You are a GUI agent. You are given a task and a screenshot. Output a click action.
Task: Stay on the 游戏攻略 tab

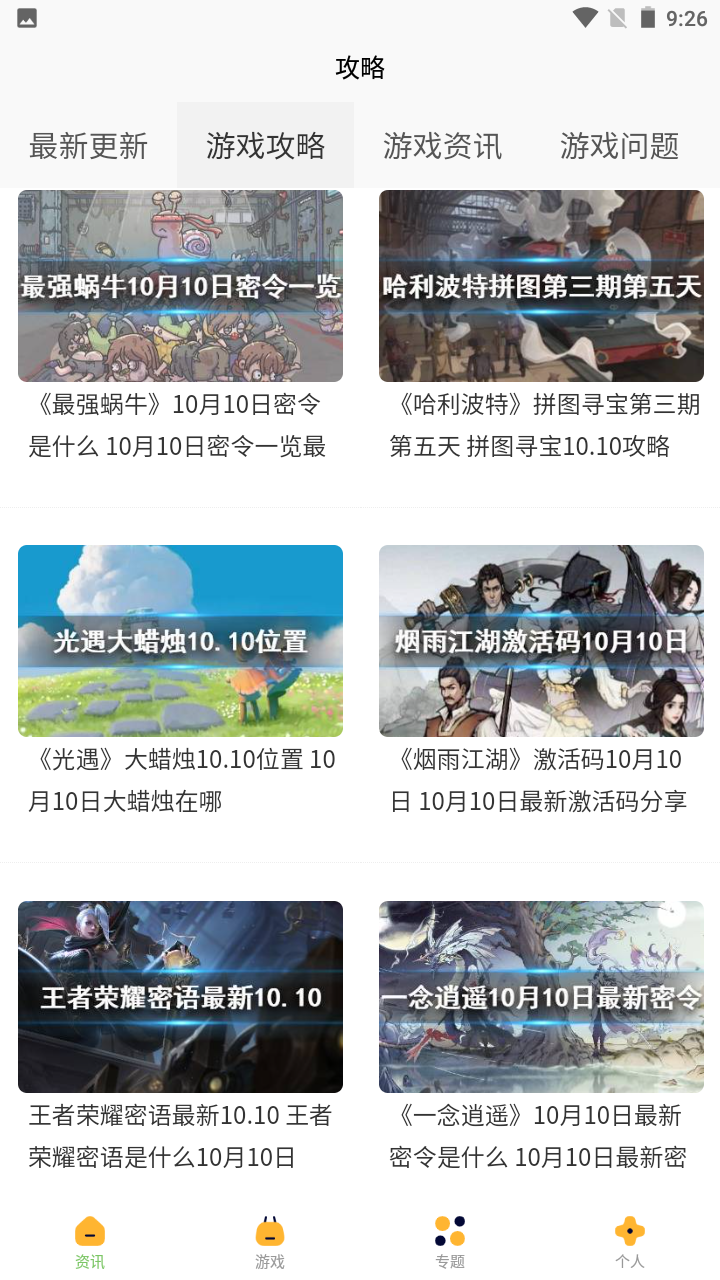point(265,145)
